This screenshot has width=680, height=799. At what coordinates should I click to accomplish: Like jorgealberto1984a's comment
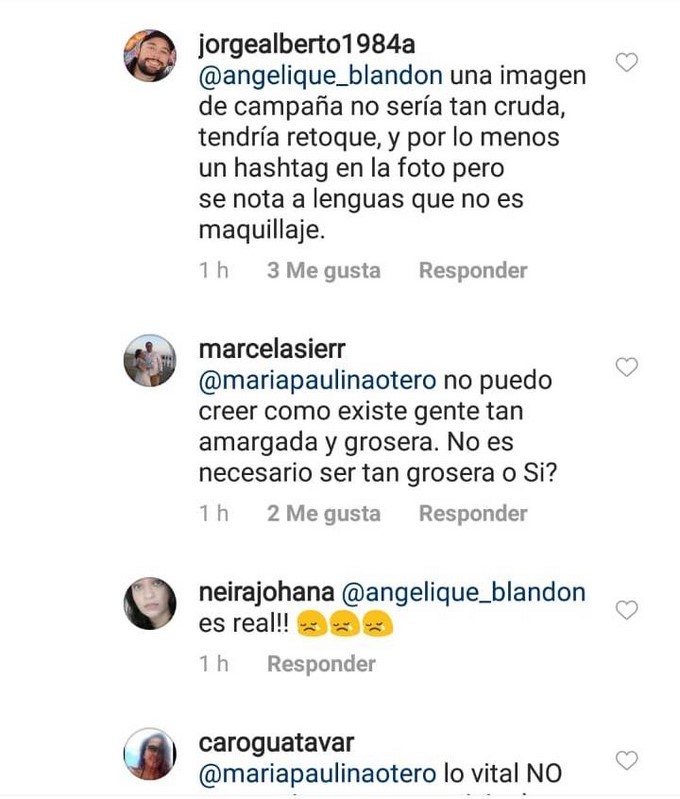[626, 63]
